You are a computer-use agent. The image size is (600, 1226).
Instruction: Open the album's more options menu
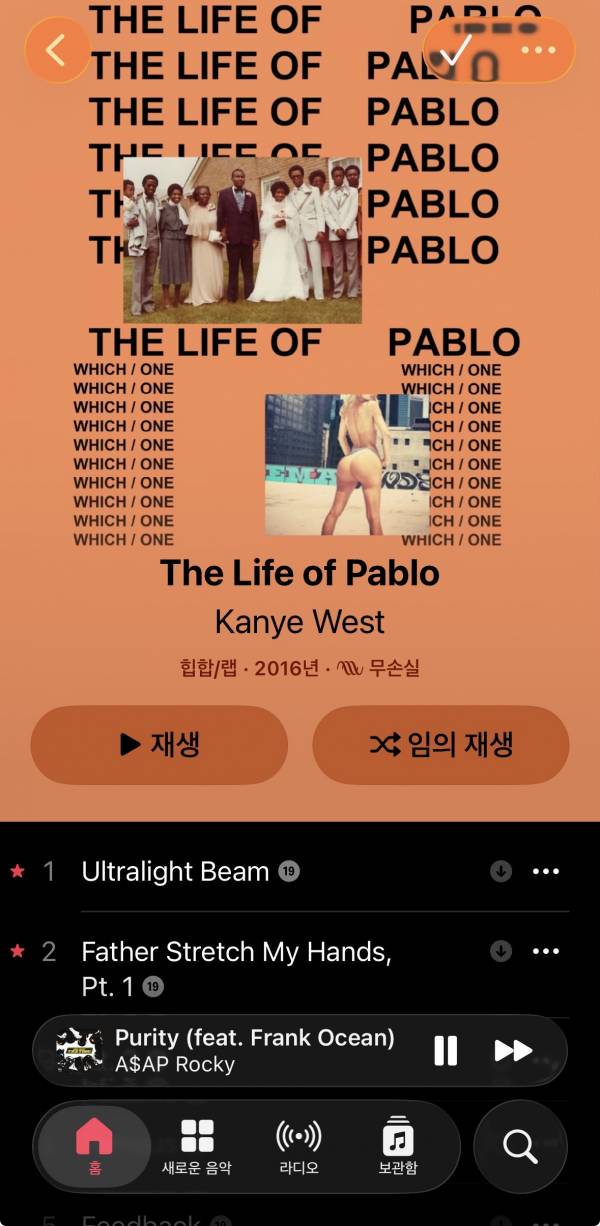point(538,50)
